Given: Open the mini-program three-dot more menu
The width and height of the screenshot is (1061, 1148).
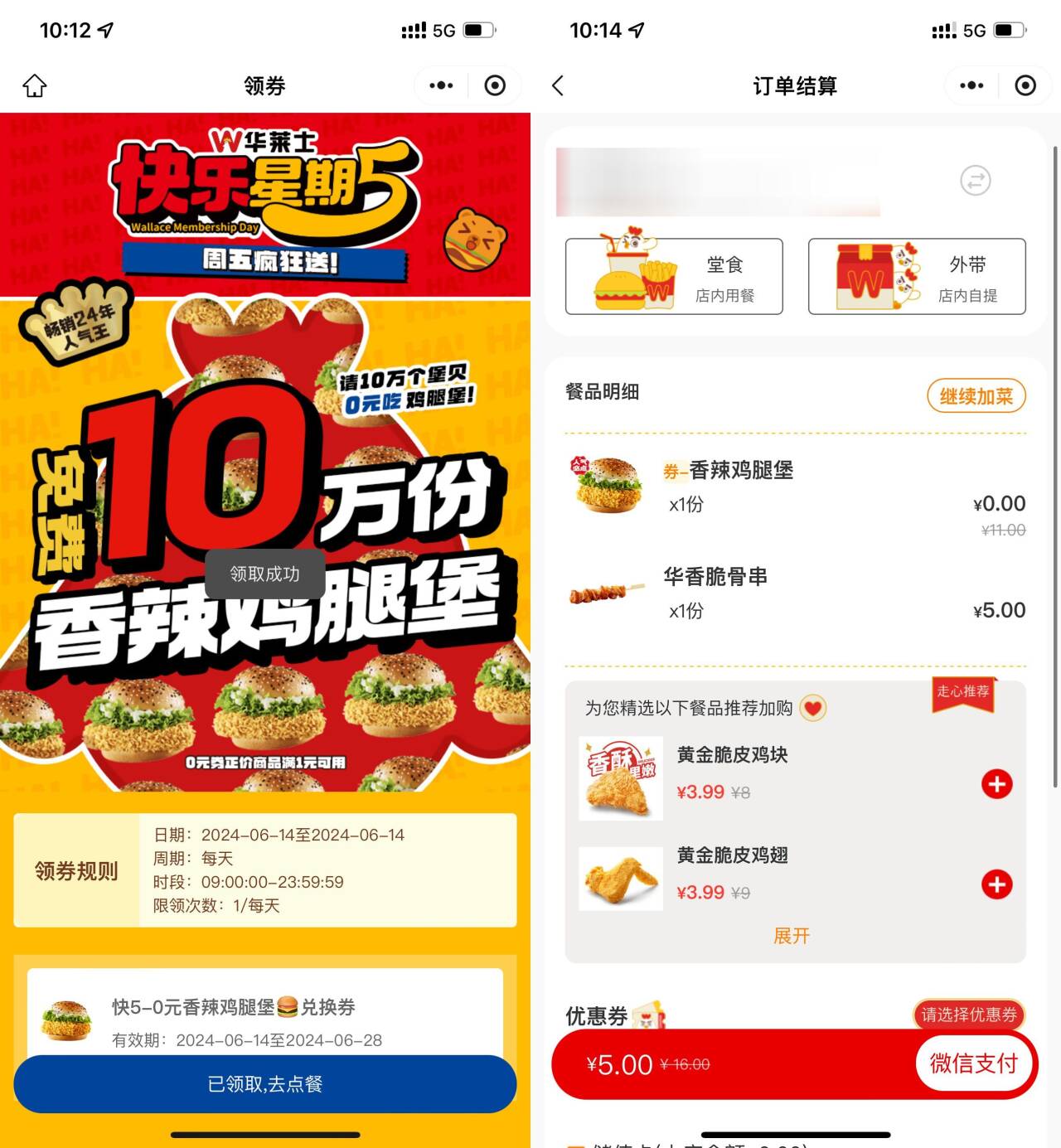Looking at the screenshot, I should coord(440,85).
